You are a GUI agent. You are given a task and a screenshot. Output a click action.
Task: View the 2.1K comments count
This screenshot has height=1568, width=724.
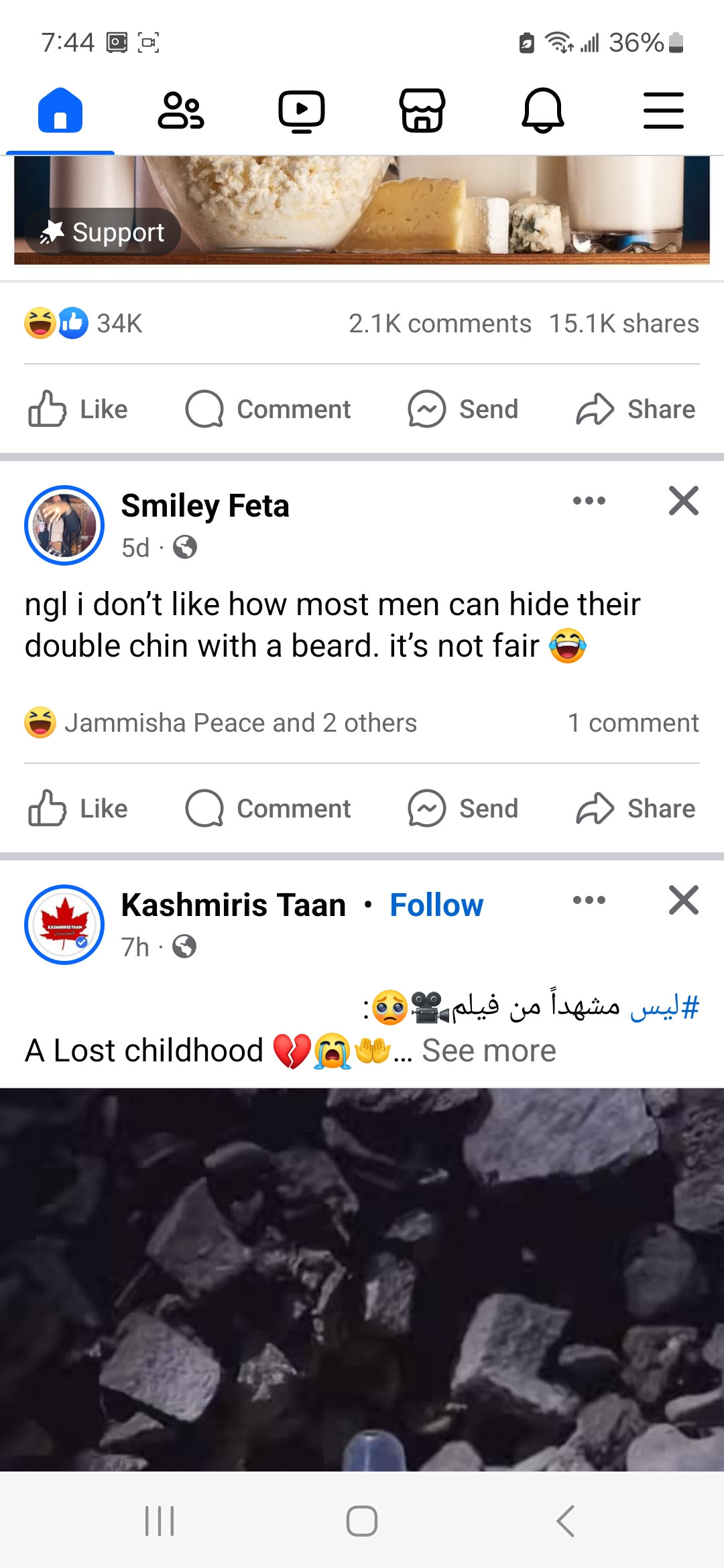(440, 323)
